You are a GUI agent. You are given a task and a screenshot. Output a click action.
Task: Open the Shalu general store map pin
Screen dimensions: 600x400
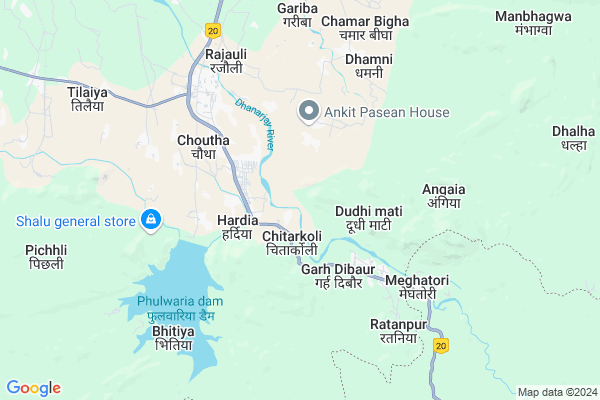tap(151, 219)
